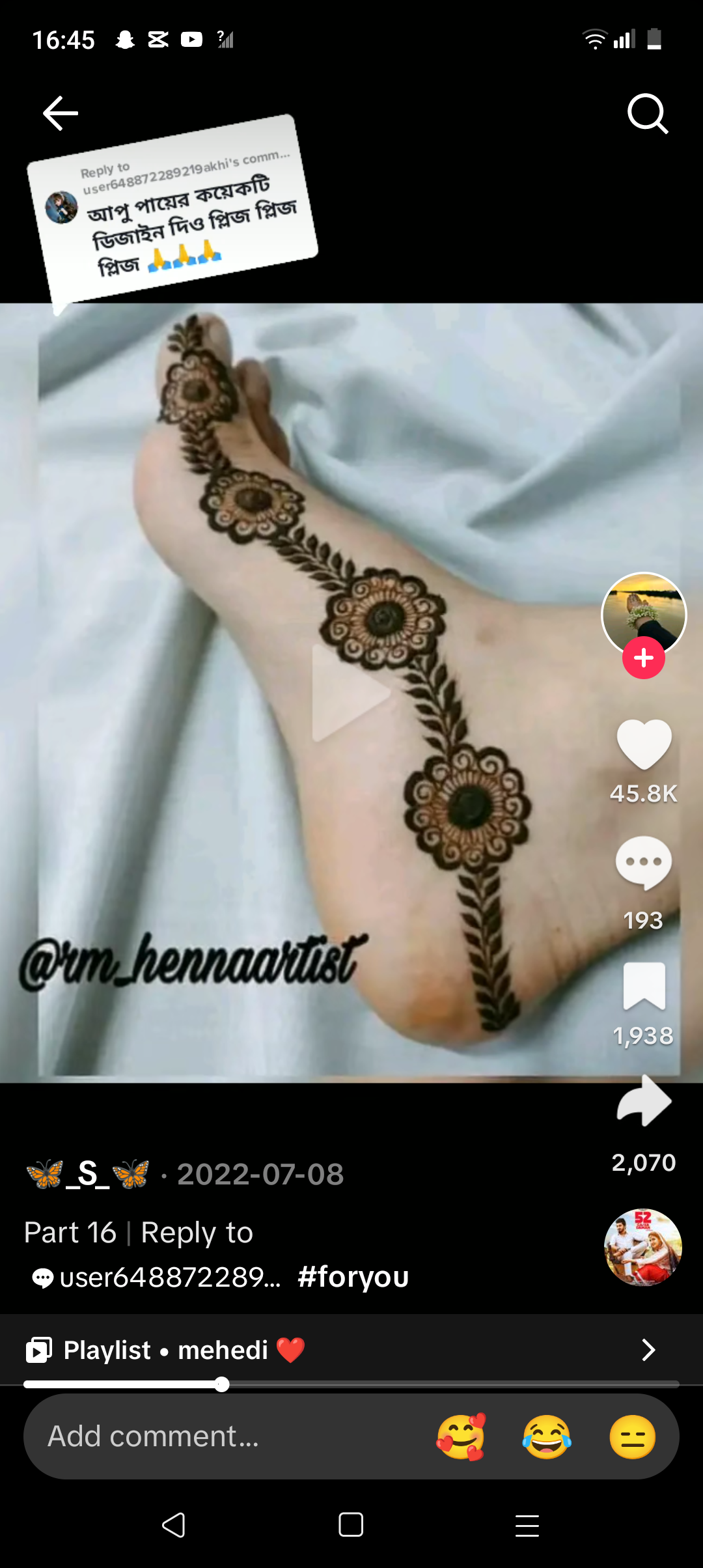703x1568 pixels.
Task: Go to the system home screen
Action: pyautogui.click(x=351, y=1524)
